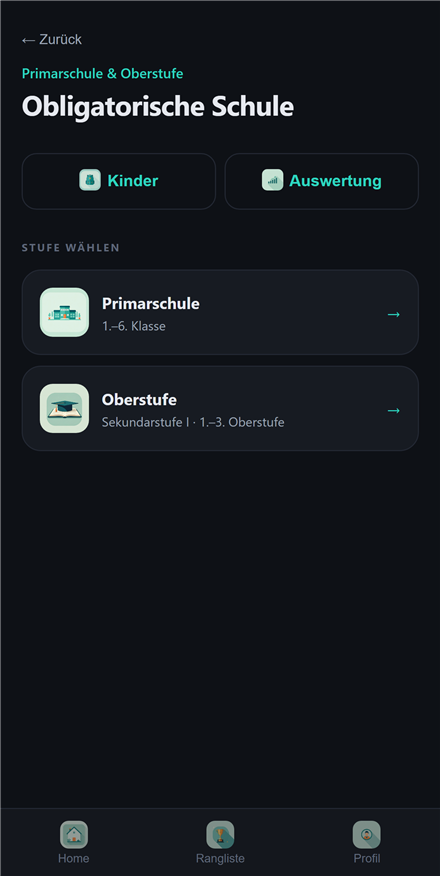Image resolution: width=440 pixels, height=876 pixels.
Task: Switch to the Rangliste tab
Action: (x=220, y=842)
